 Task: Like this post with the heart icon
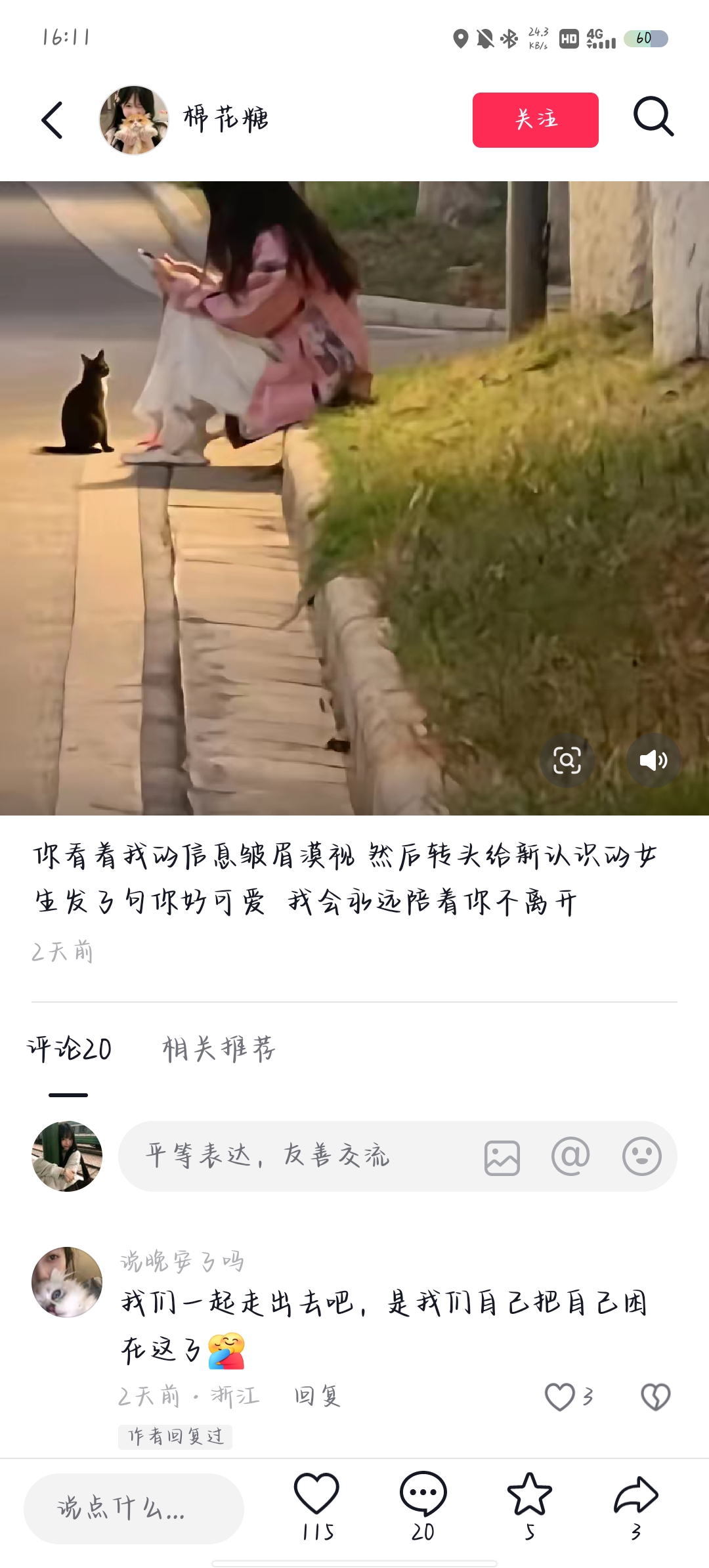pyautogui.click(x=316, y=1495)
